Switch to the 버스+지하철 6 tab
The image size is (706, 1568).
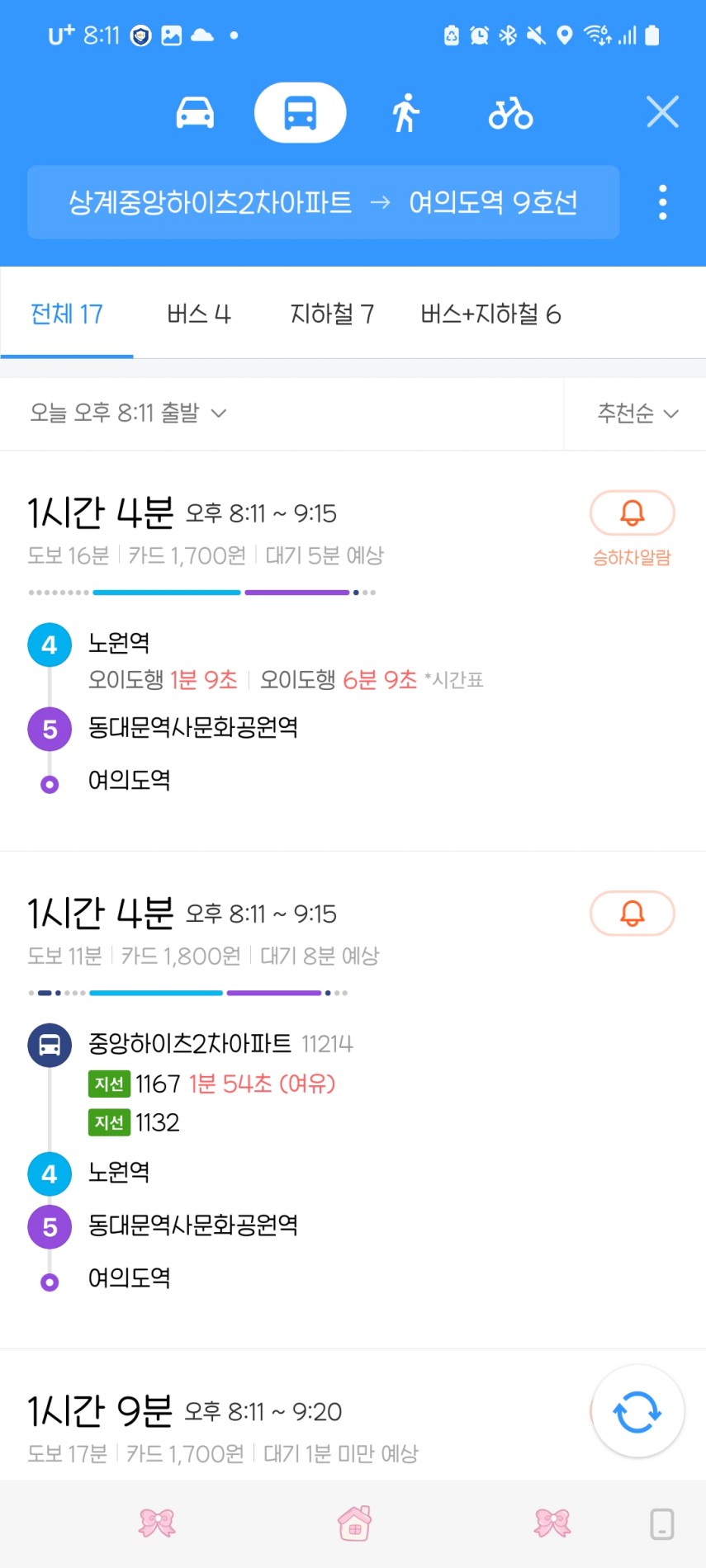point(490,314)
